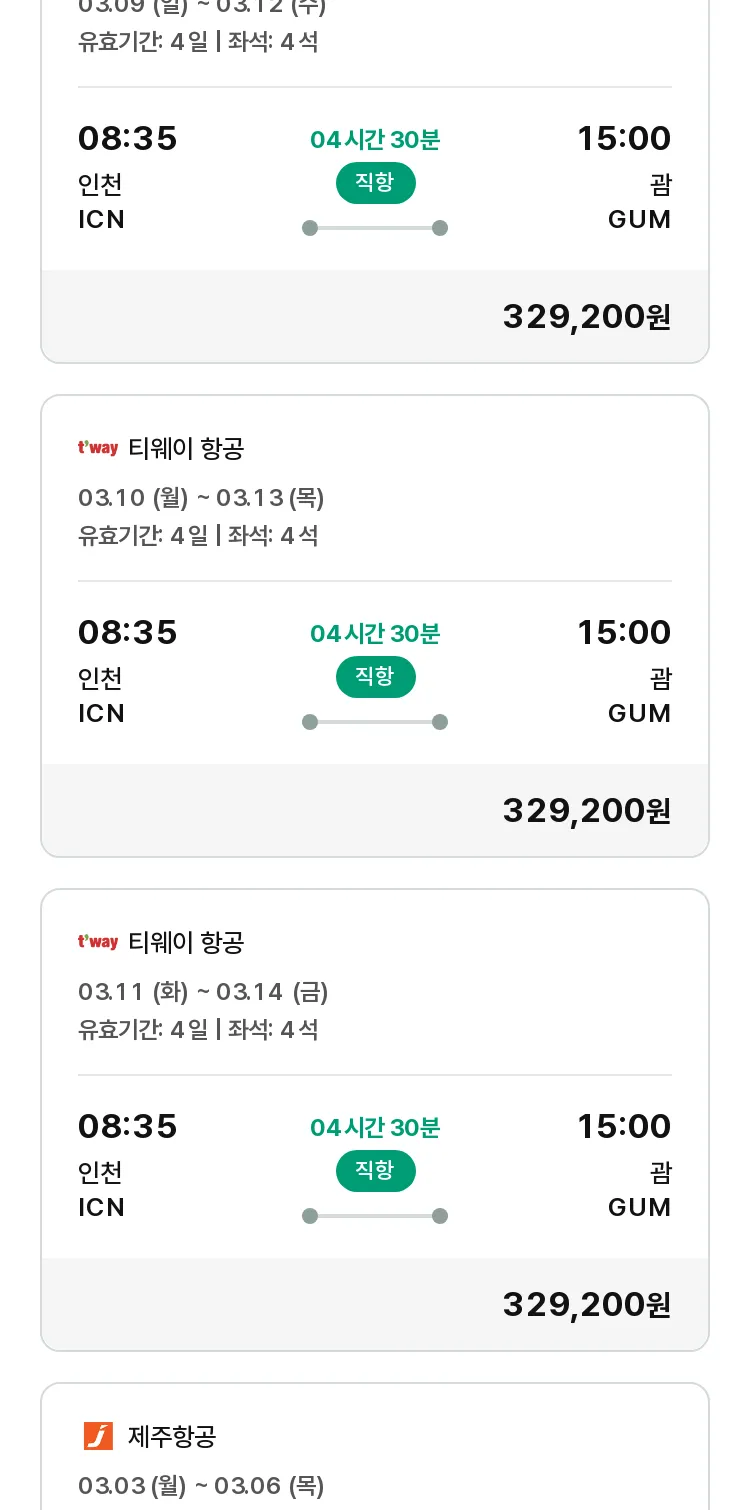Select the T'way flight 03.11 (화) ~ 03.14 (금)

[375, 1120]
